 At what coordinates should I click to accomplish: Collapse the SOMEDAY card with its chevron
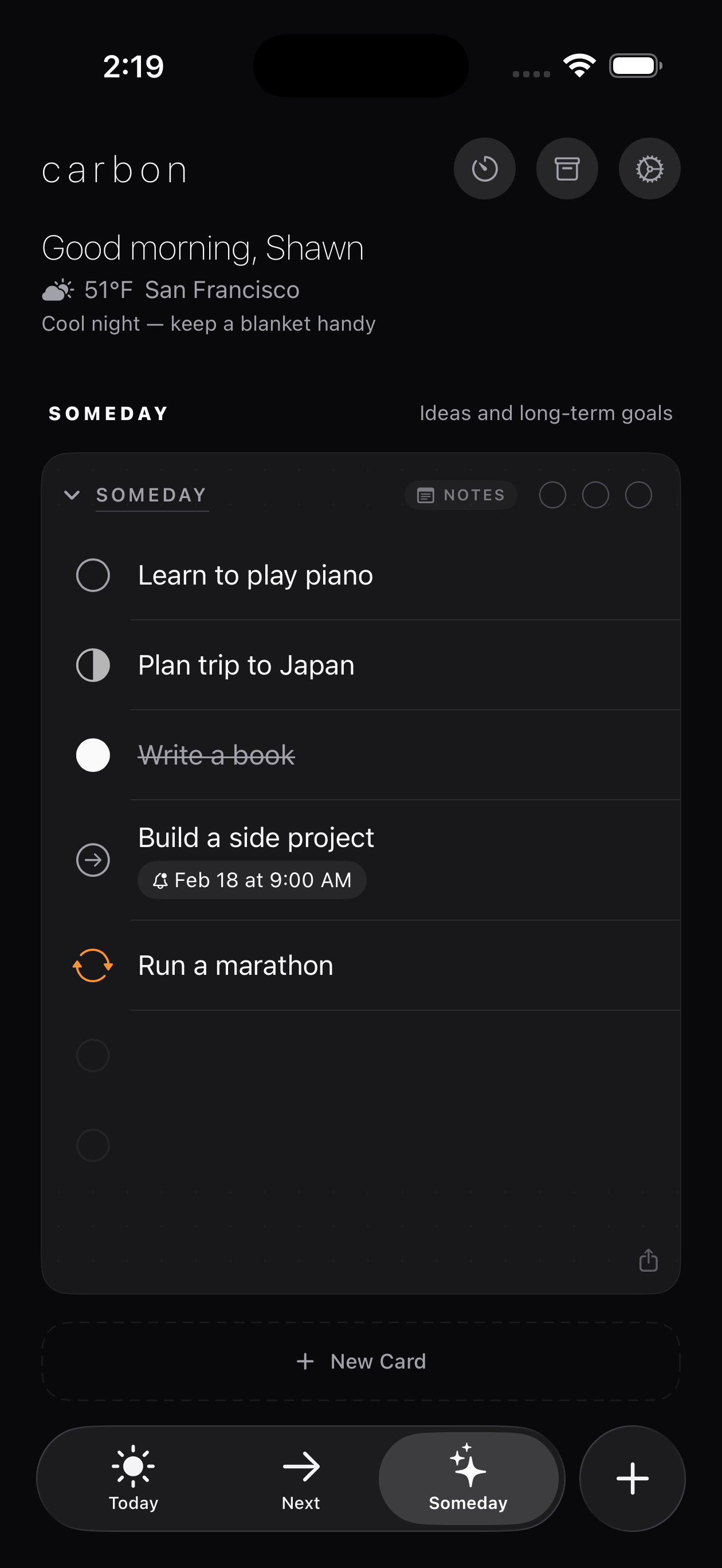pos(73,495)
